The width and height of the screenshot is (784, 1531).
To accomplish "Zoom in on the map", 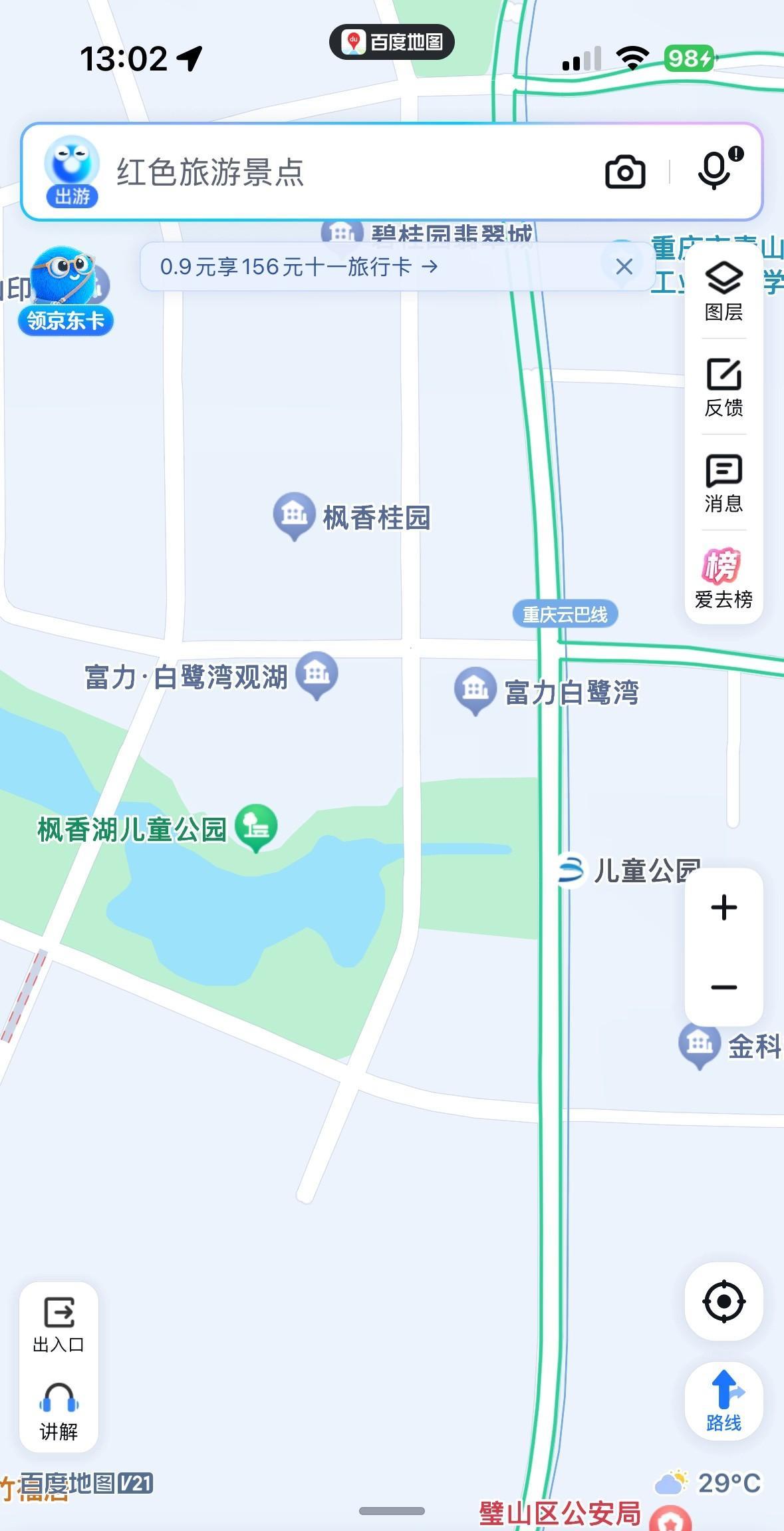I will (723, 908).
